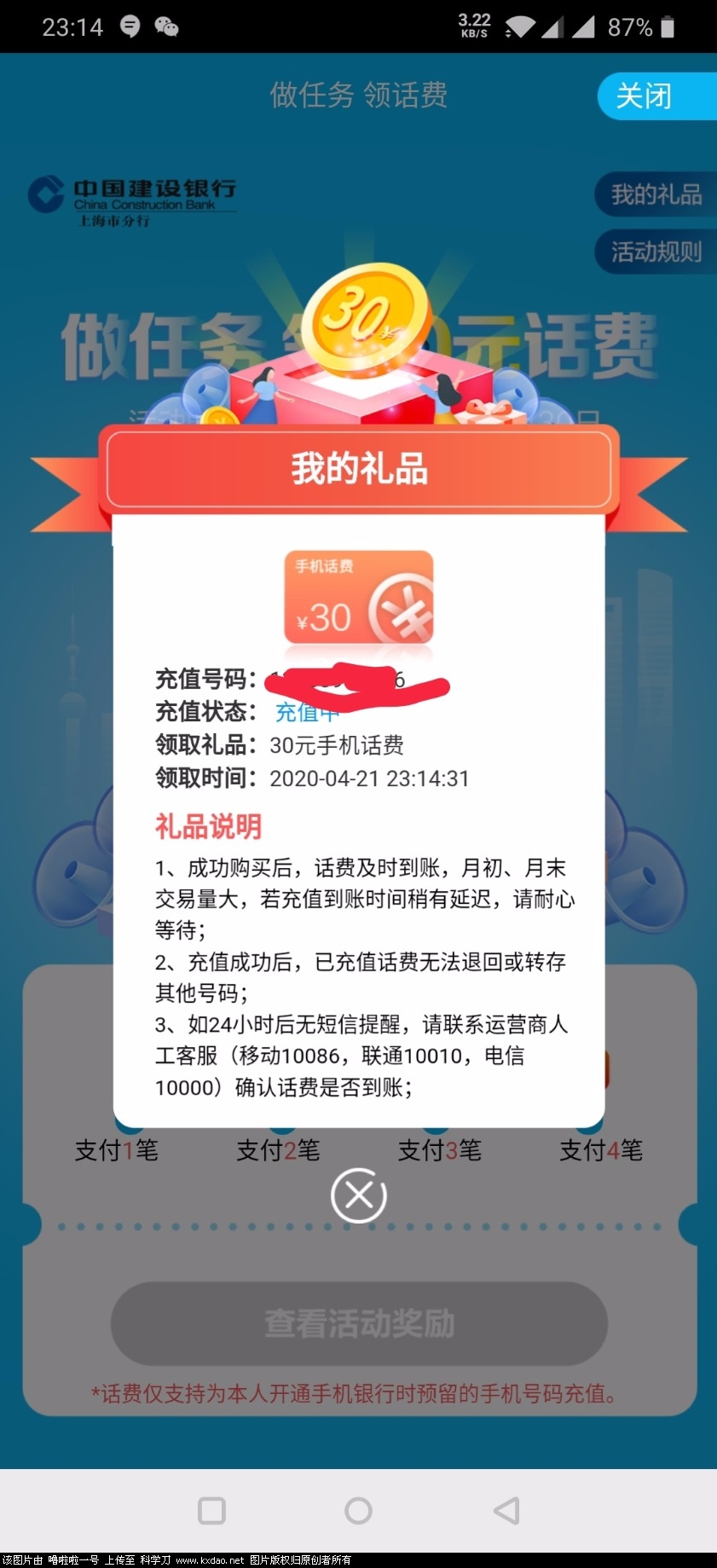
Task: Tap 查看活动奖励 button
Action: click(359, 1322)
